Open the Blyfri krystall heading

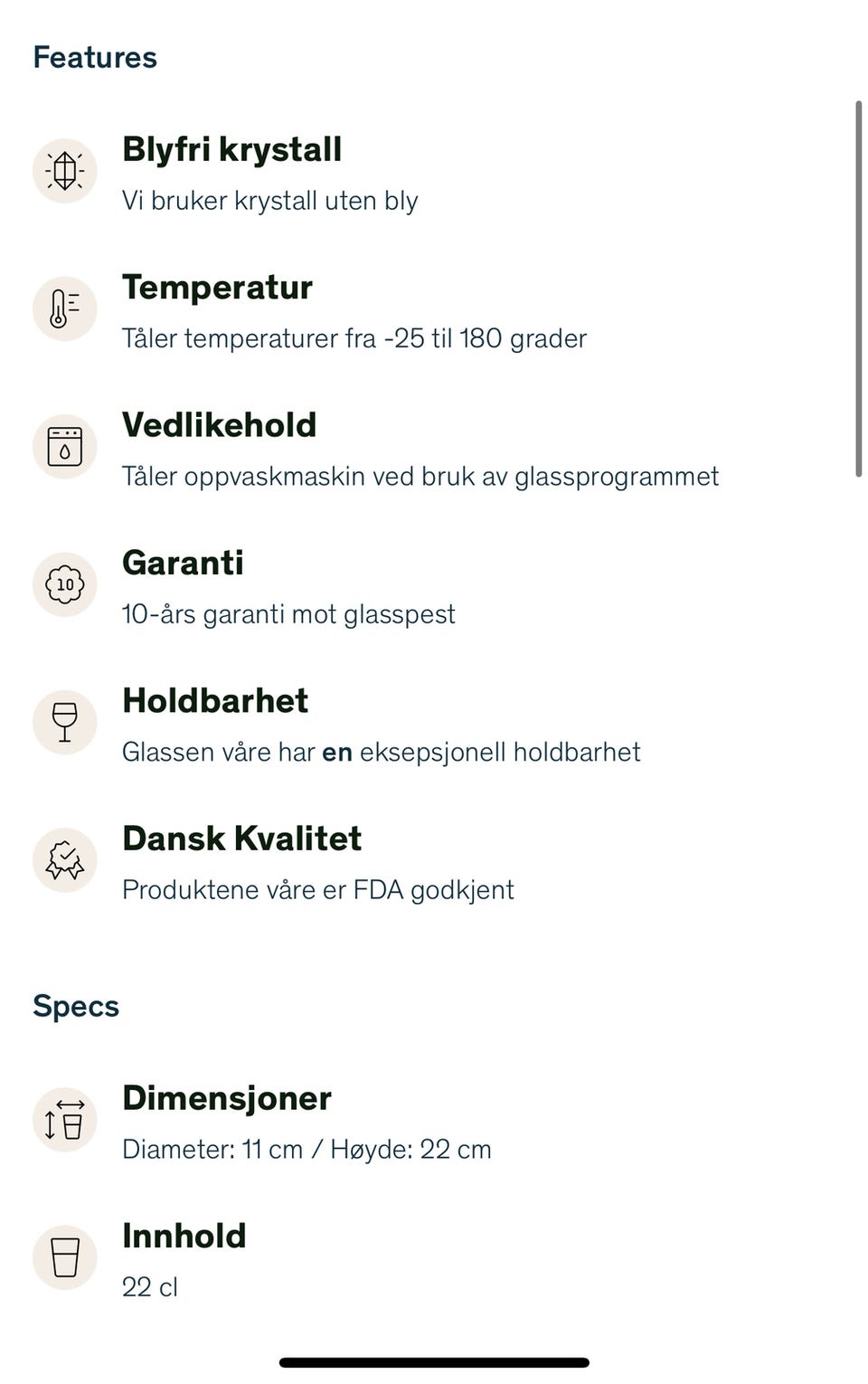(x=232, y=148)
